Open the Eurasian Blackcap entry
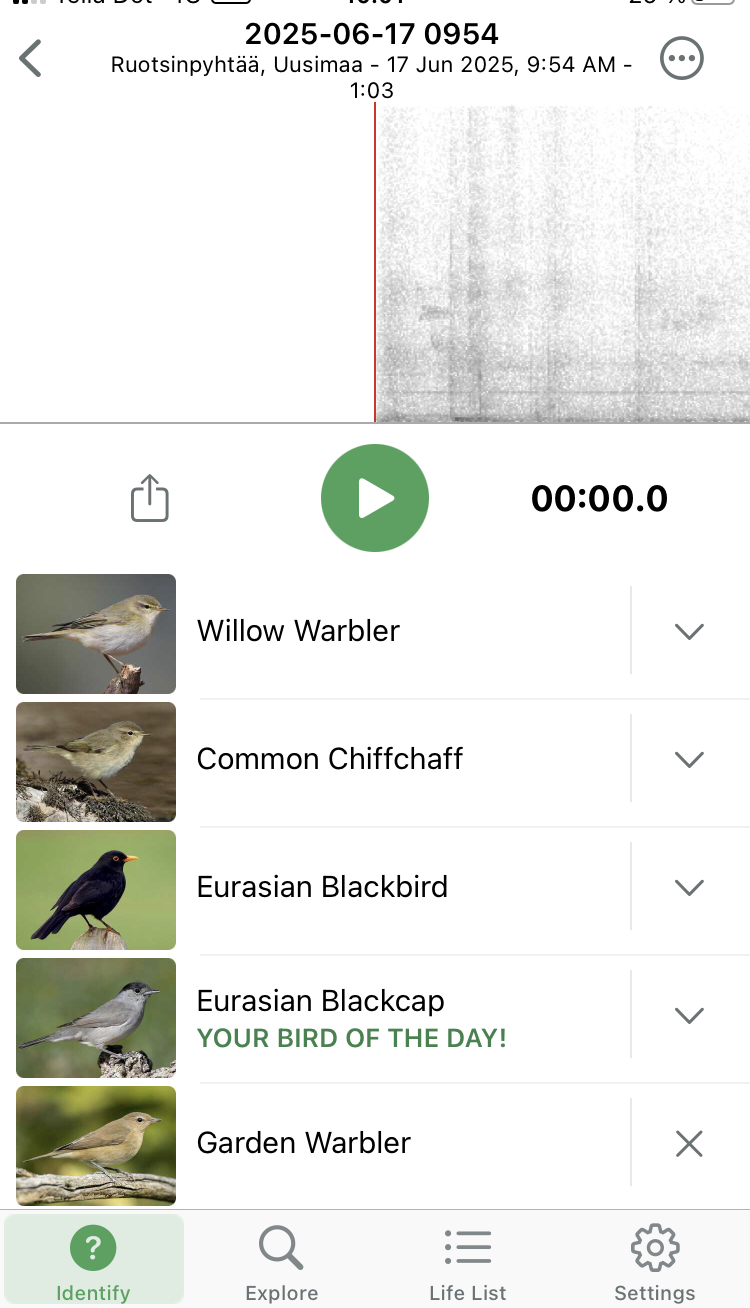 pyautogui.click(x=321, y=1002)
